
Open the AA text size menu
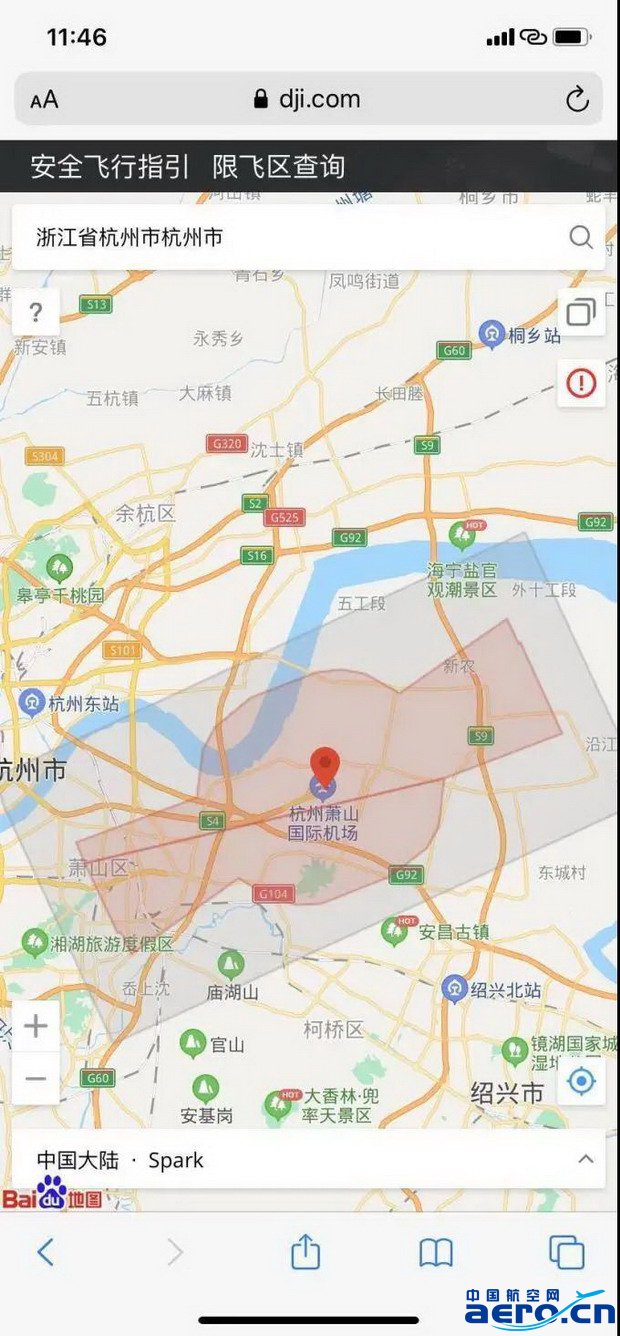[x=44, y=99]
